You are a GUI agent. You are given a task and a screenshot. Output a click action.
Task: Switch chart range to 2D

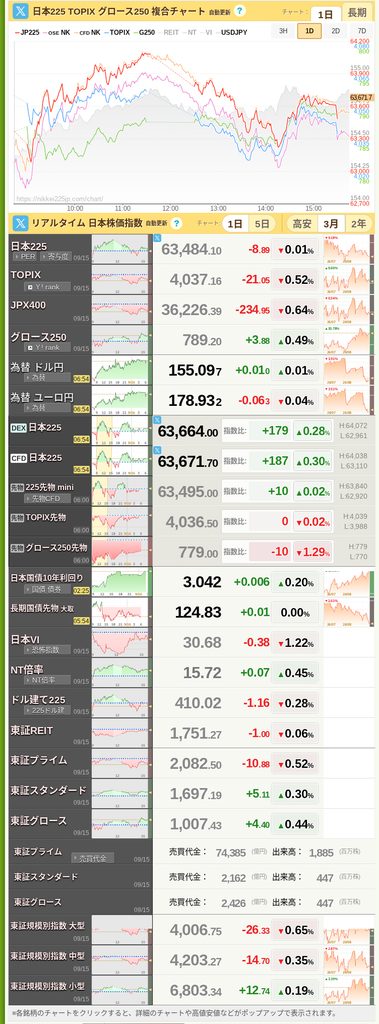tap(335, 31)
